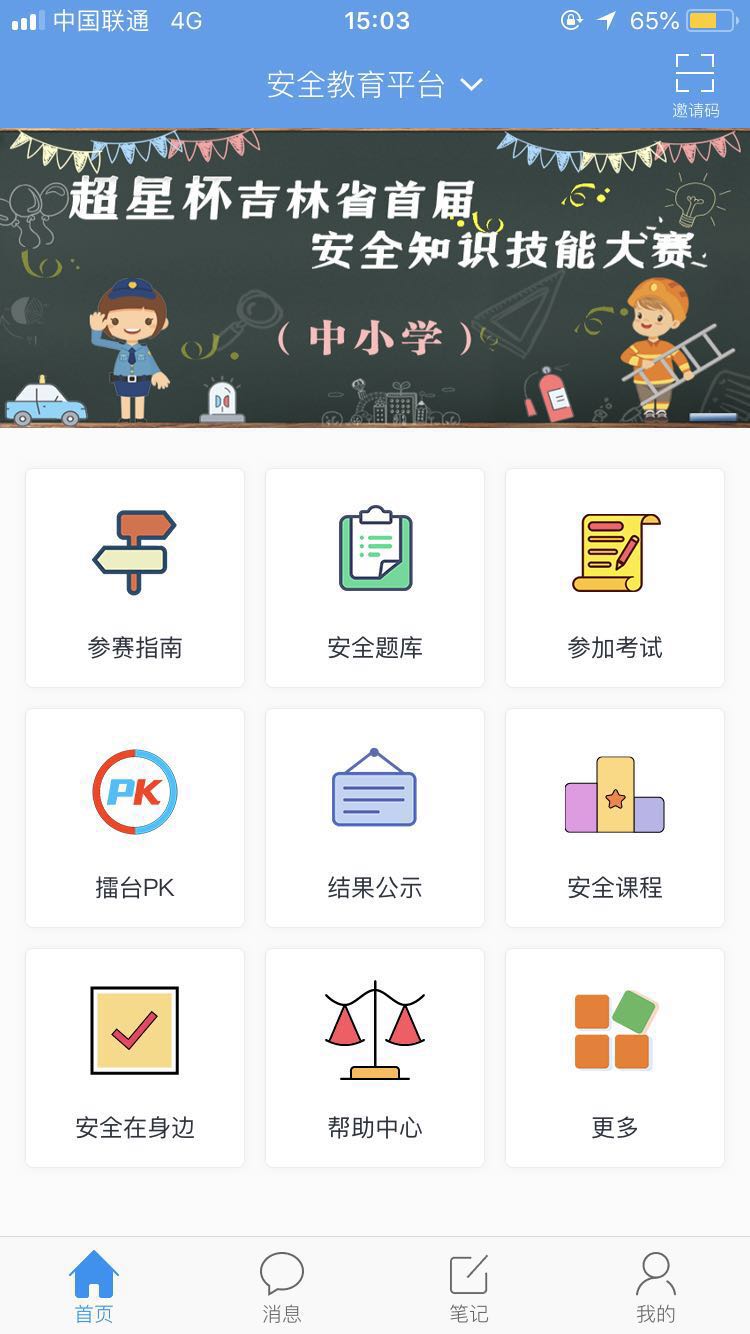Viewport: 750px width, 1334px height.
Task: Open 安全课程 courses
Action: 615,818
